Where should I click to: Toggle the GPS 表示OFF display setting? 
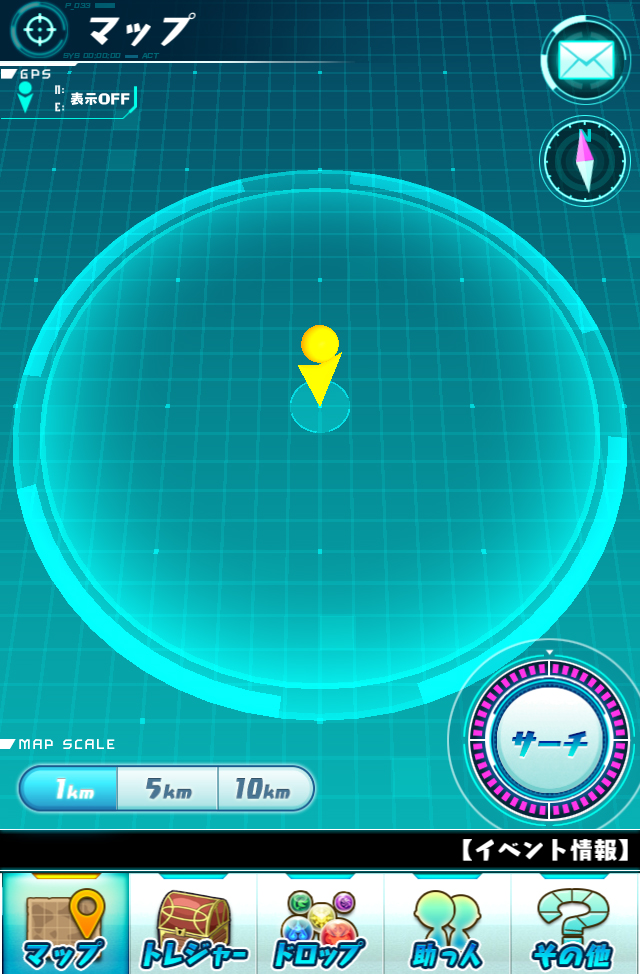tap(99, 99)
